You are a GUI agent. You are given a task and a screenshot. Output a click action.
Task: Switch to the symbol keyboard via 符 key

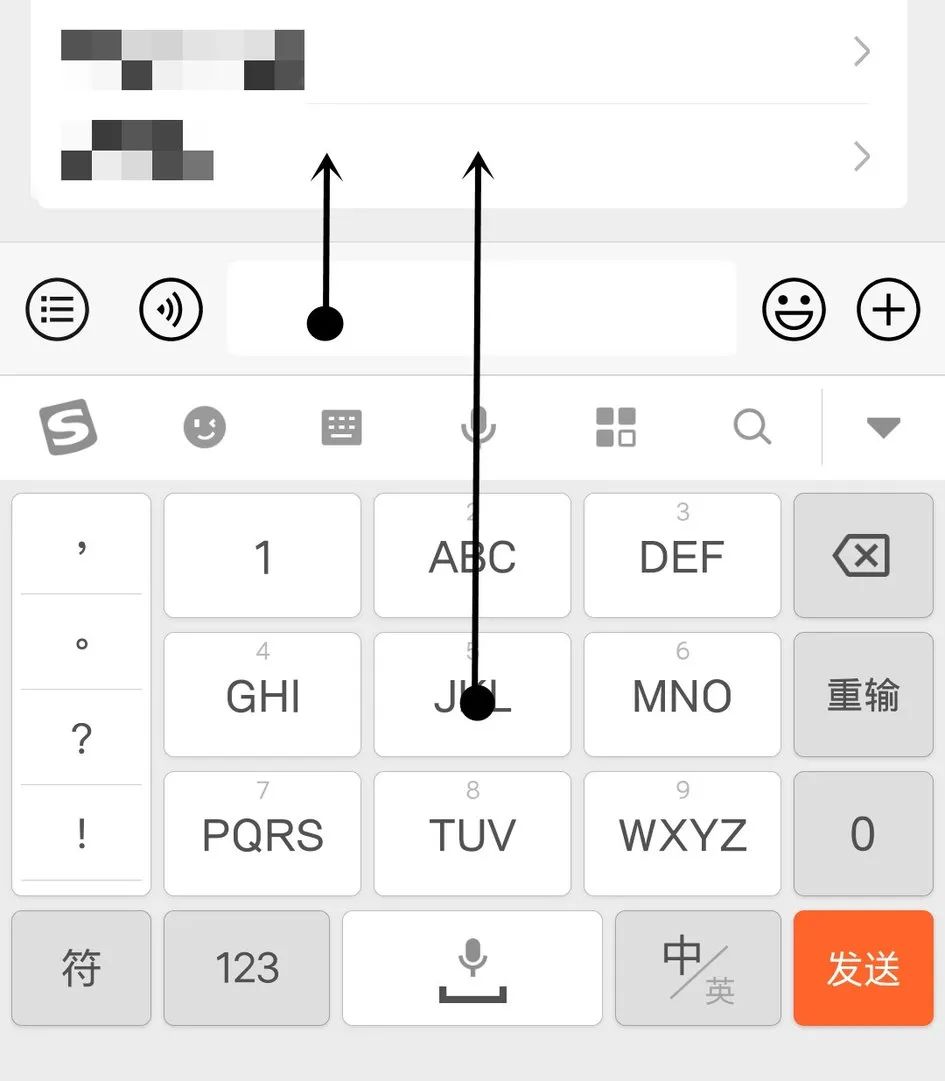[81, 968]
